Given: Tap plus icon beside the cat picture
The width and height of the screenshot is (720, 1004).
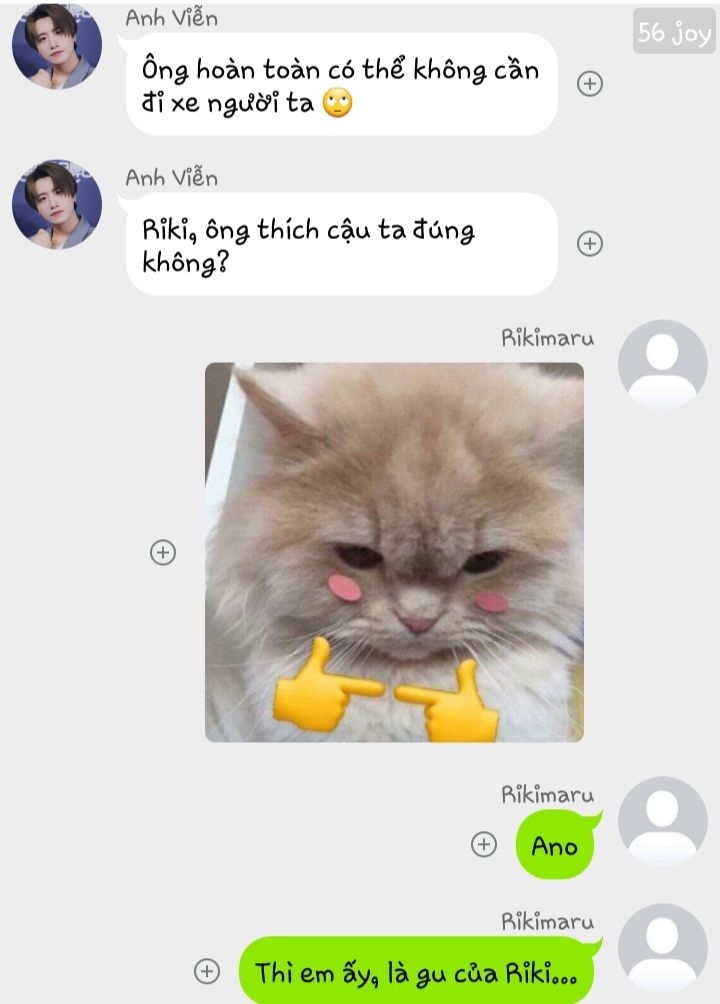Looking at the screenshot, I should [163, 552].
